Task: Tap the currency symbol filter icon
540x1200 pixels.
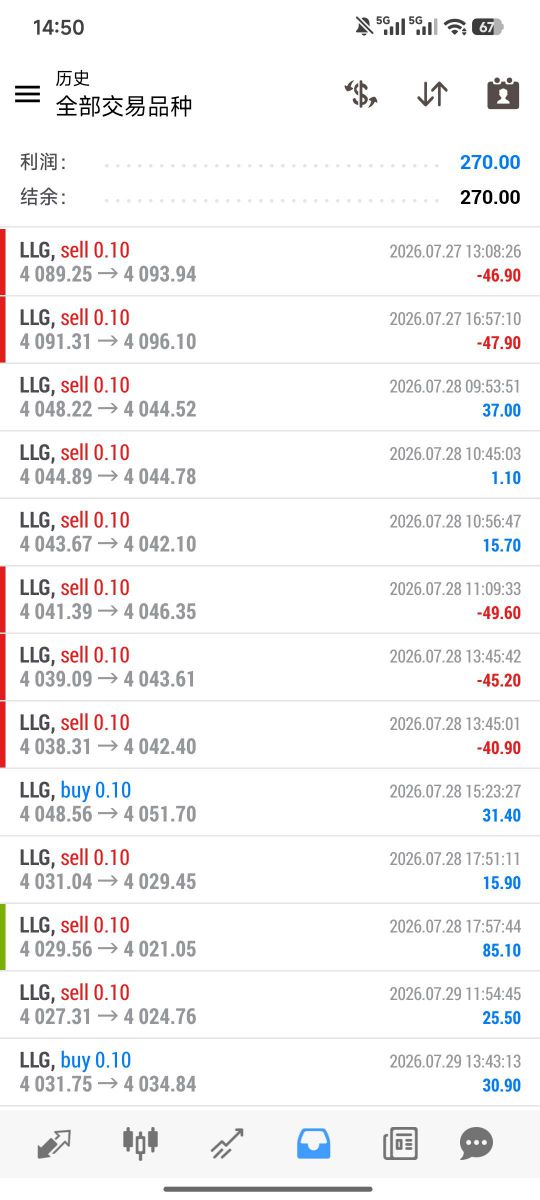Action: [360, 94]
